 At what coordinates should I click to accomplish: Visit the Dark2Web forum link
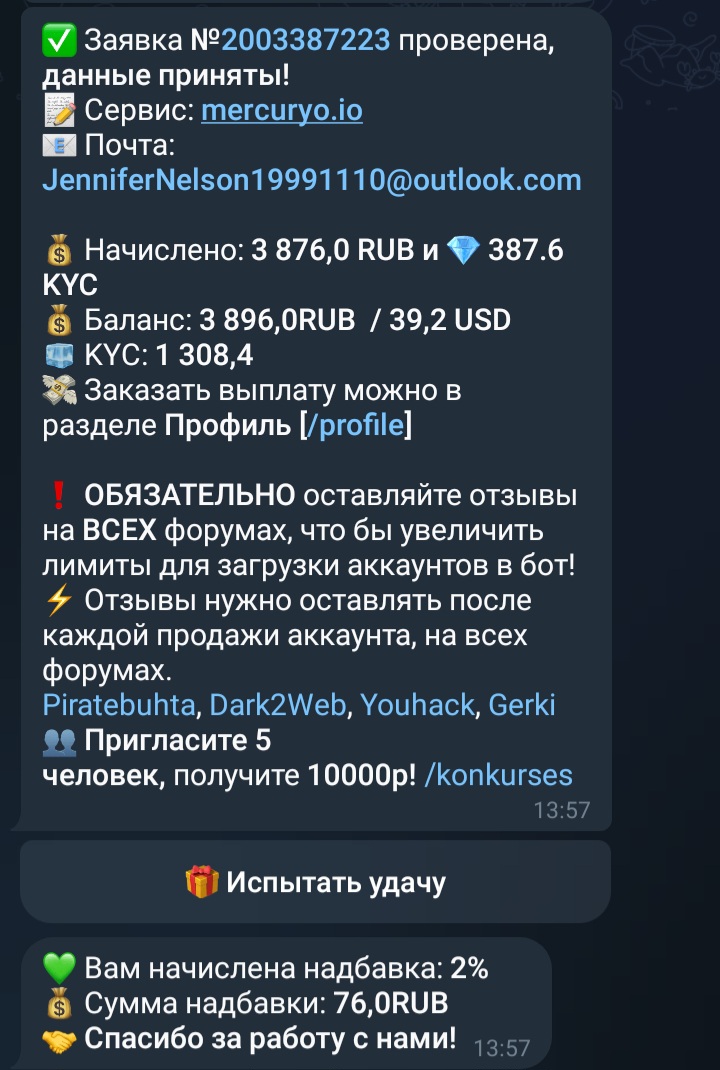tap(278, 705)
